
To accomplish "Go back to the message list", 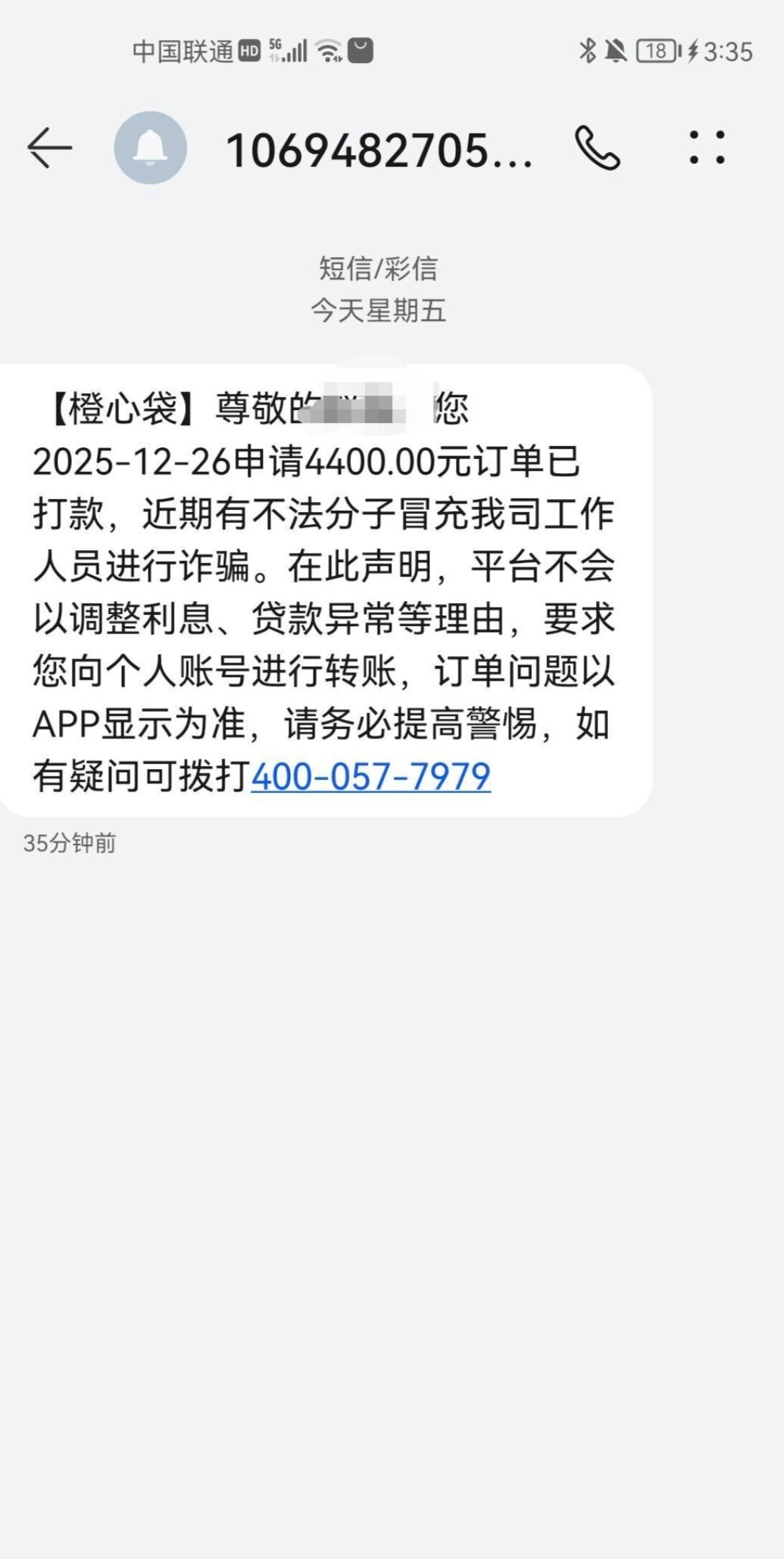I will tap(50, 148).
